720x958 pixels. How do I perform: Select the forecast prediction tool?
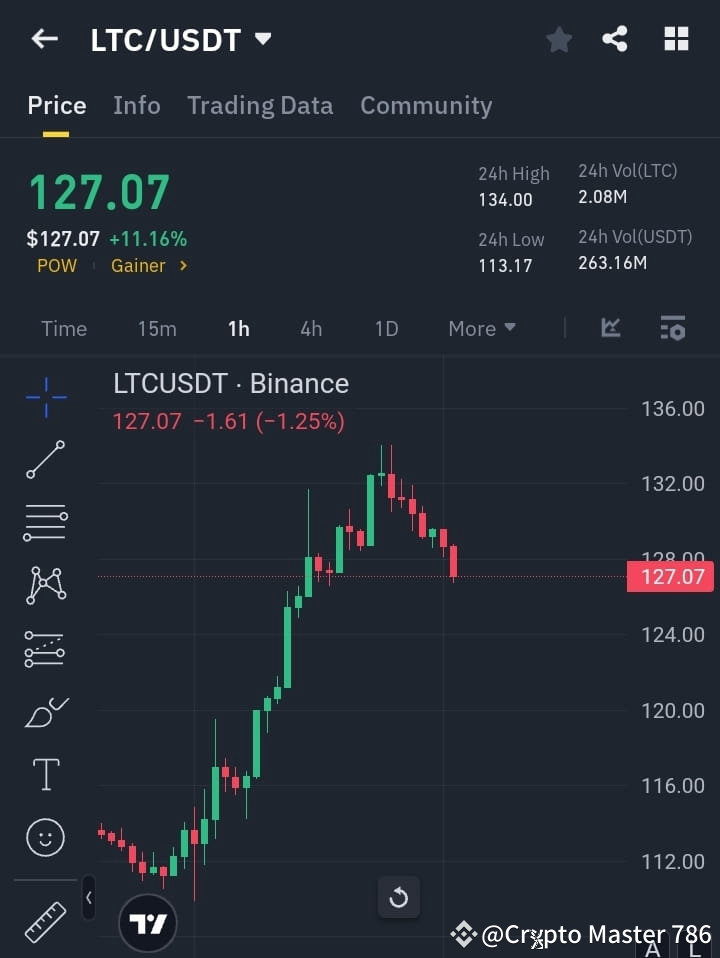click(45, 649)
